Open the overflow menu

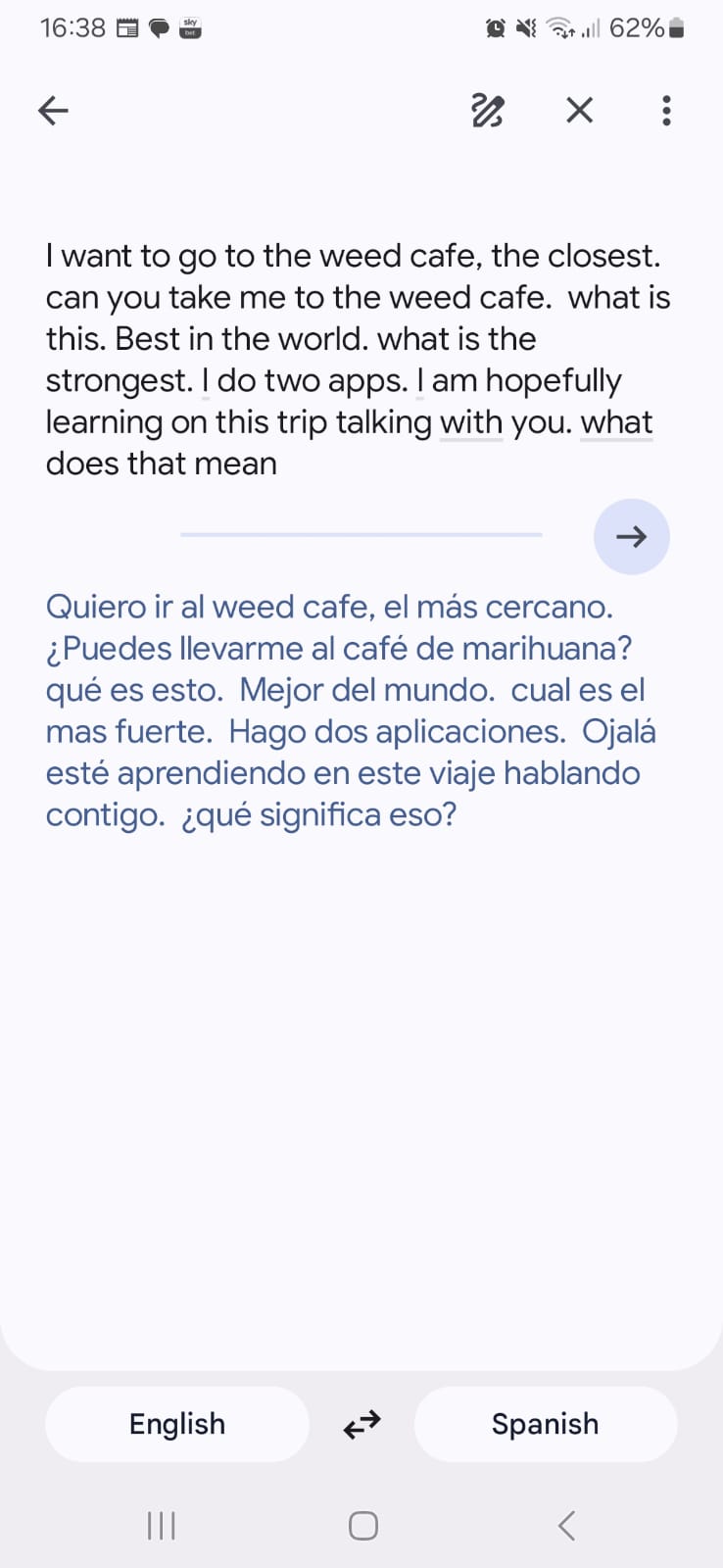click(x=666, y=111)
